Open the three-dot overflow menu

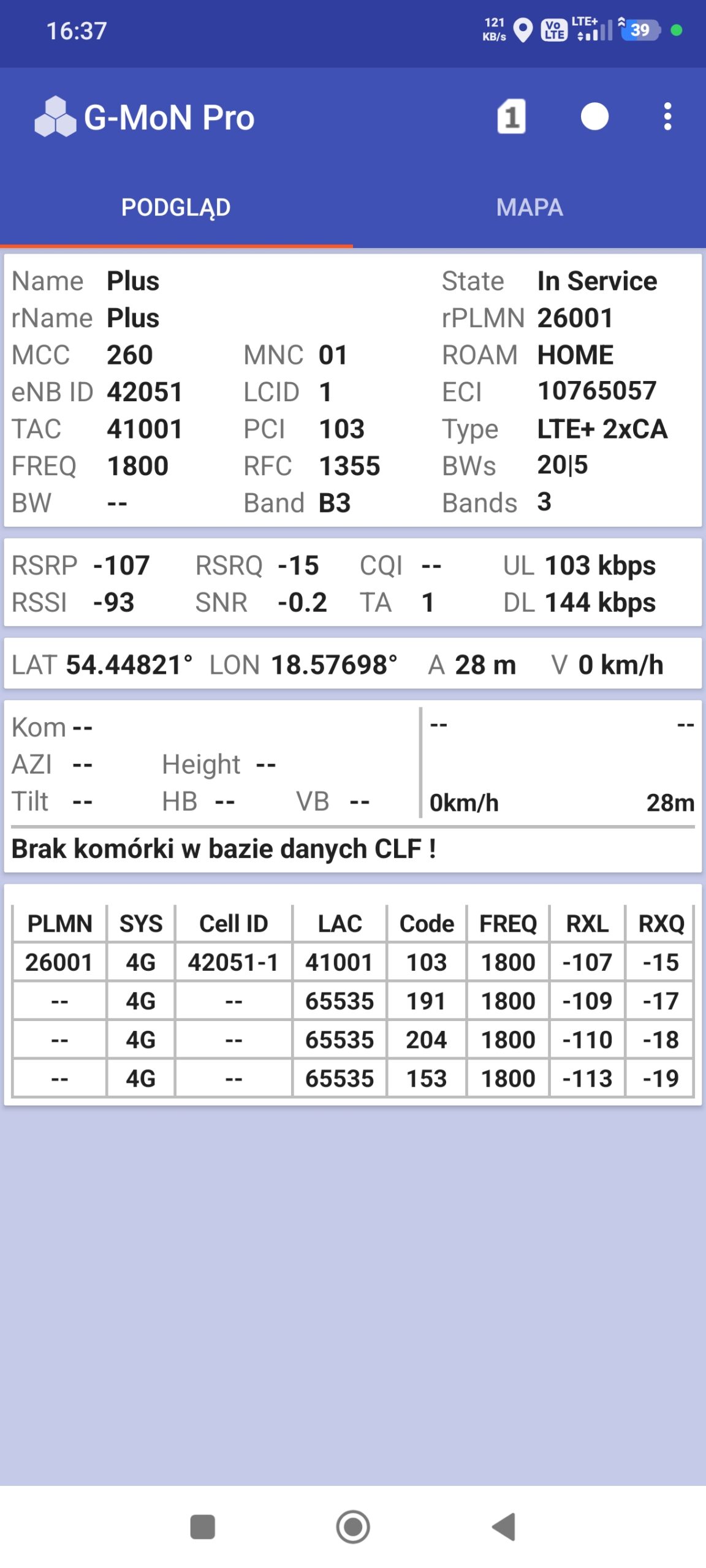click(667, 116)
